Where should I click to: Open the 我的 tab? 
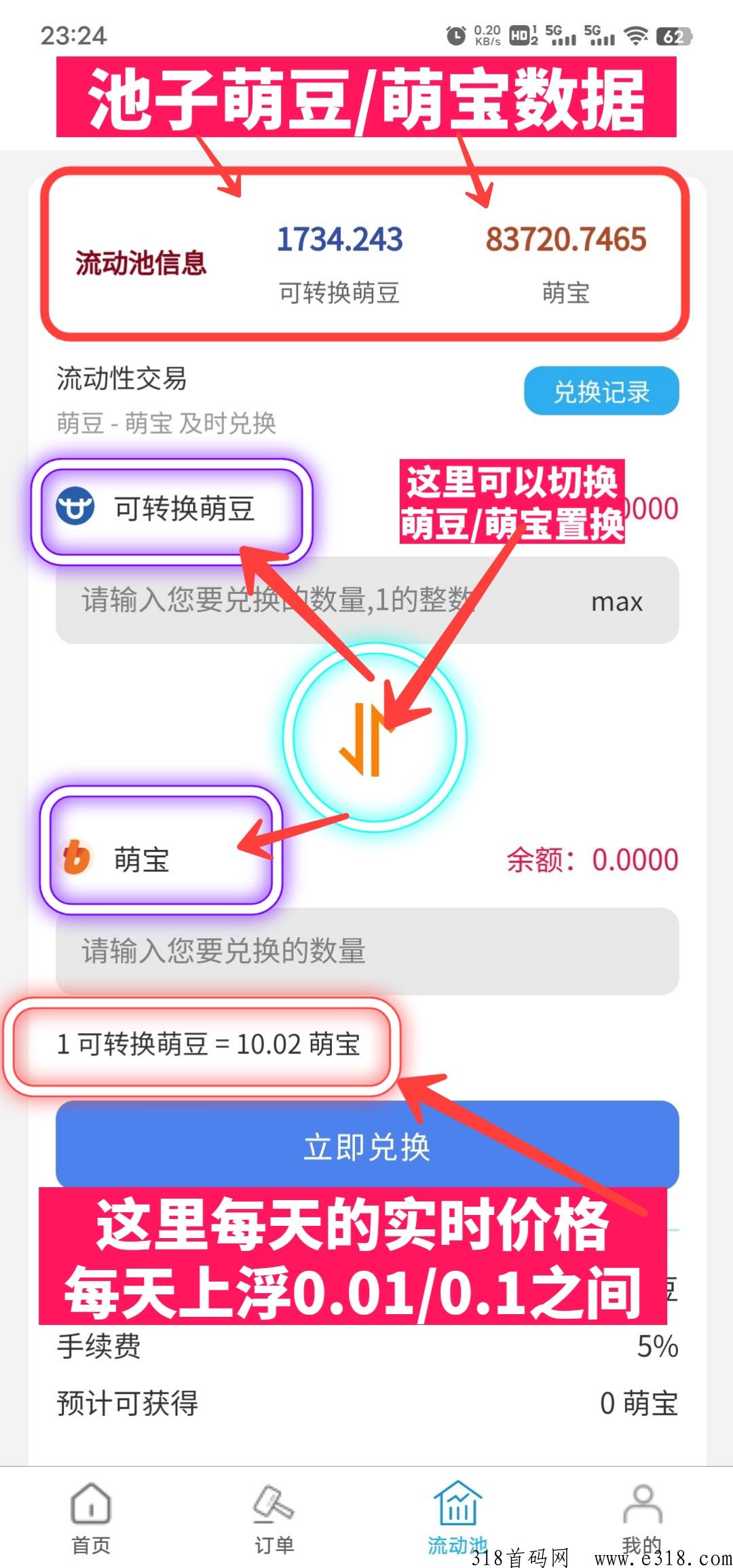coord(641,1517)
